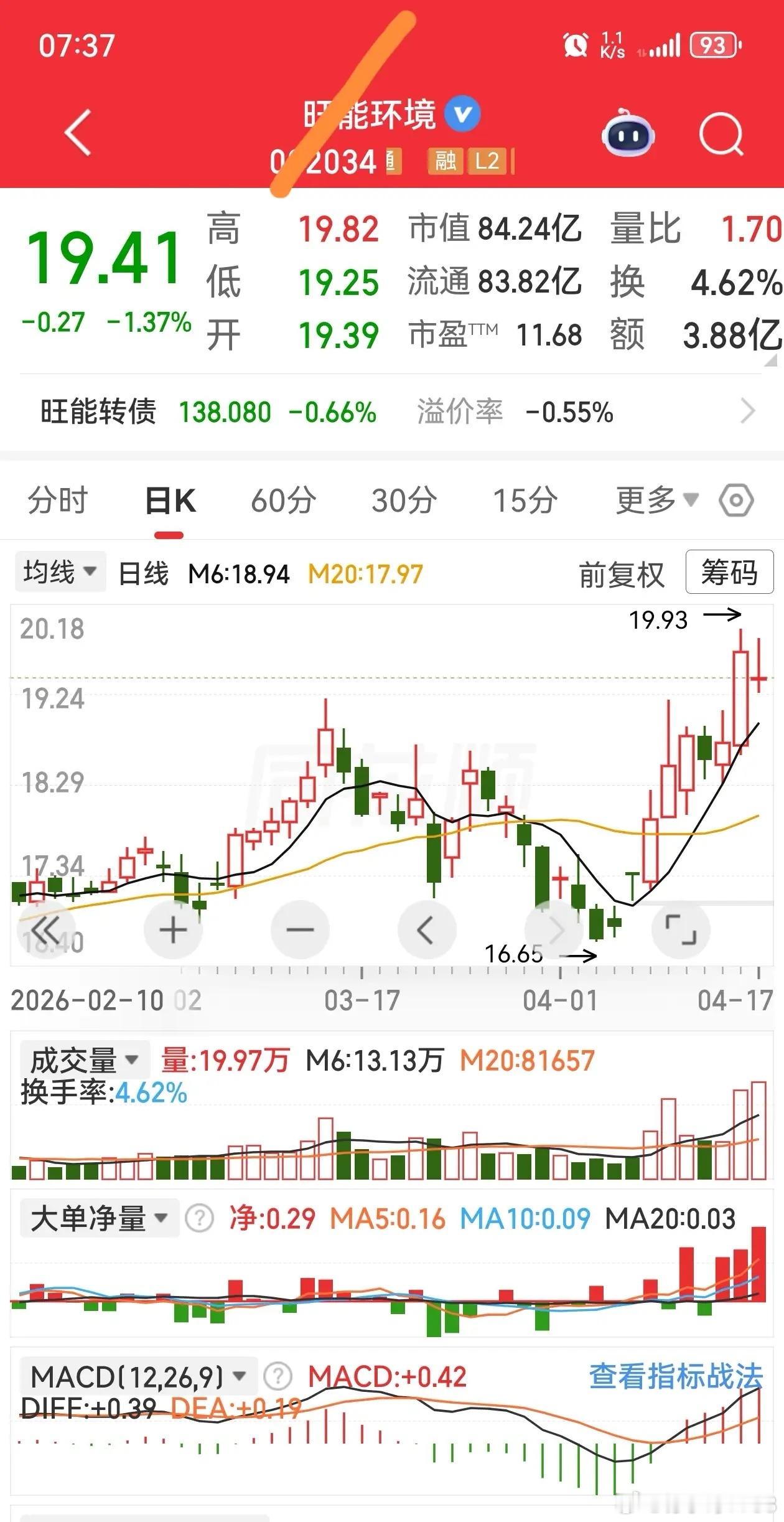Select the 日K chart tab
The image size is (784, 1522).
click(170, 500)
